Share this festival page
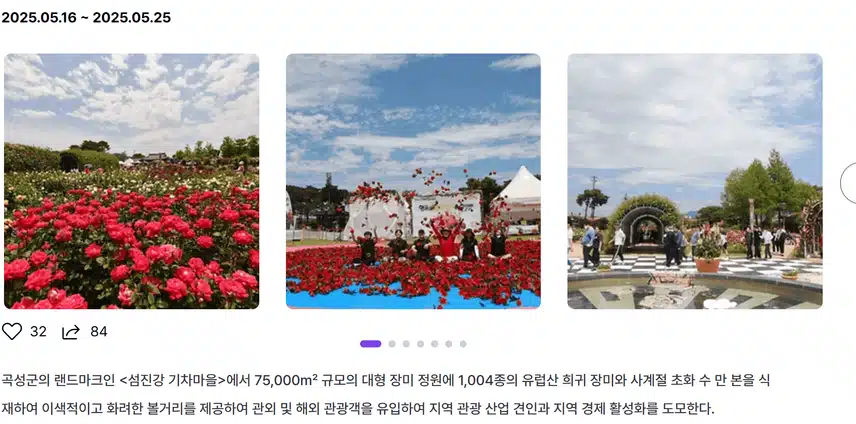This screenshot has width=856, height=424. pos(71,332)
